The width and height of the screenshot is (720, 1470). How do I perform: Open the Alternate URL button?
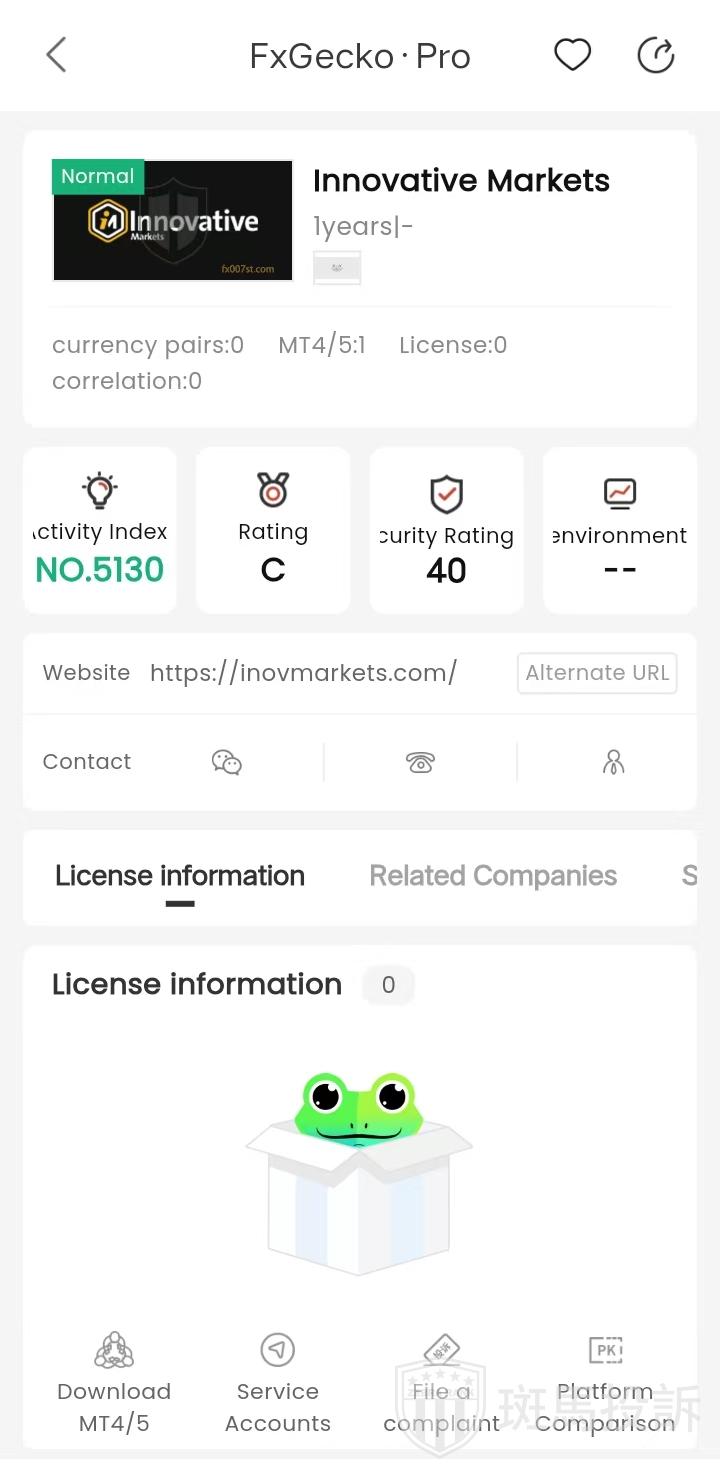(597, 673)
